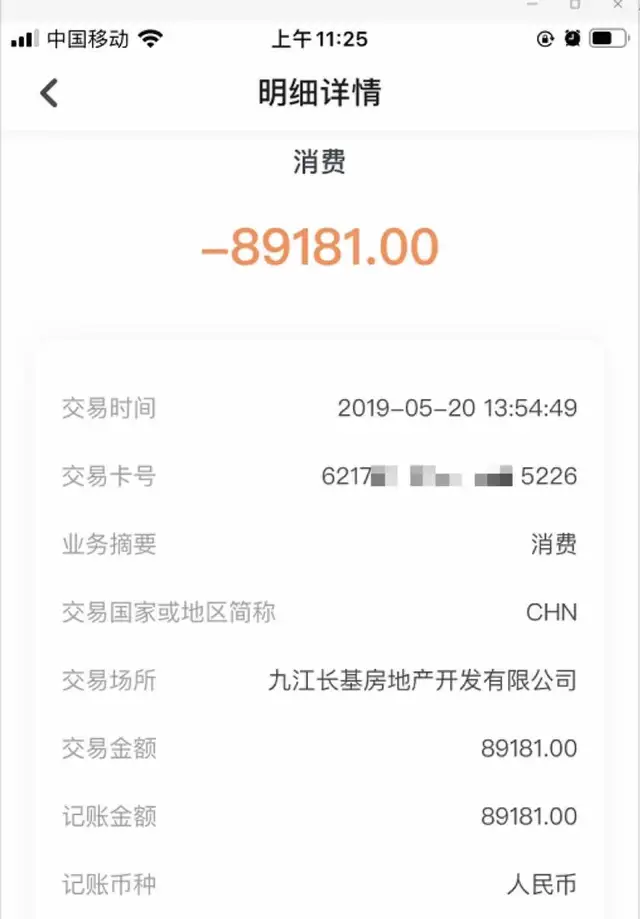This screenshot has height=919, width=640.
Task: Go back from the 明细详情 page
Action: [x=49, y=93]
